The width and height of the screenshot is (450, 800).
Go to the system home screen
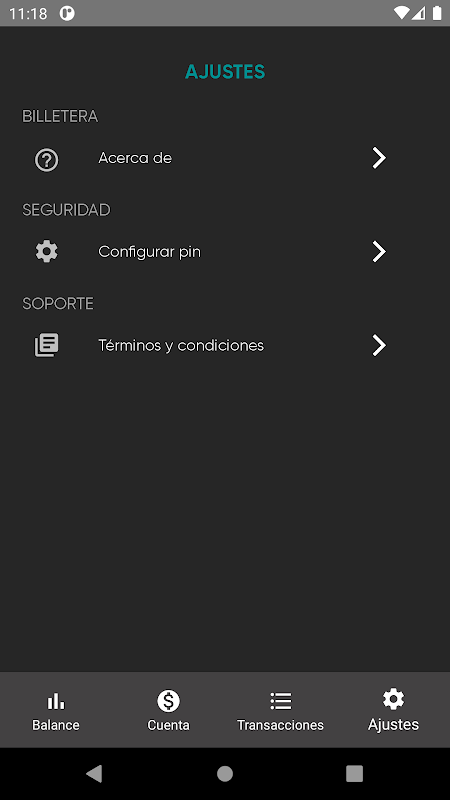coord(225,773)
